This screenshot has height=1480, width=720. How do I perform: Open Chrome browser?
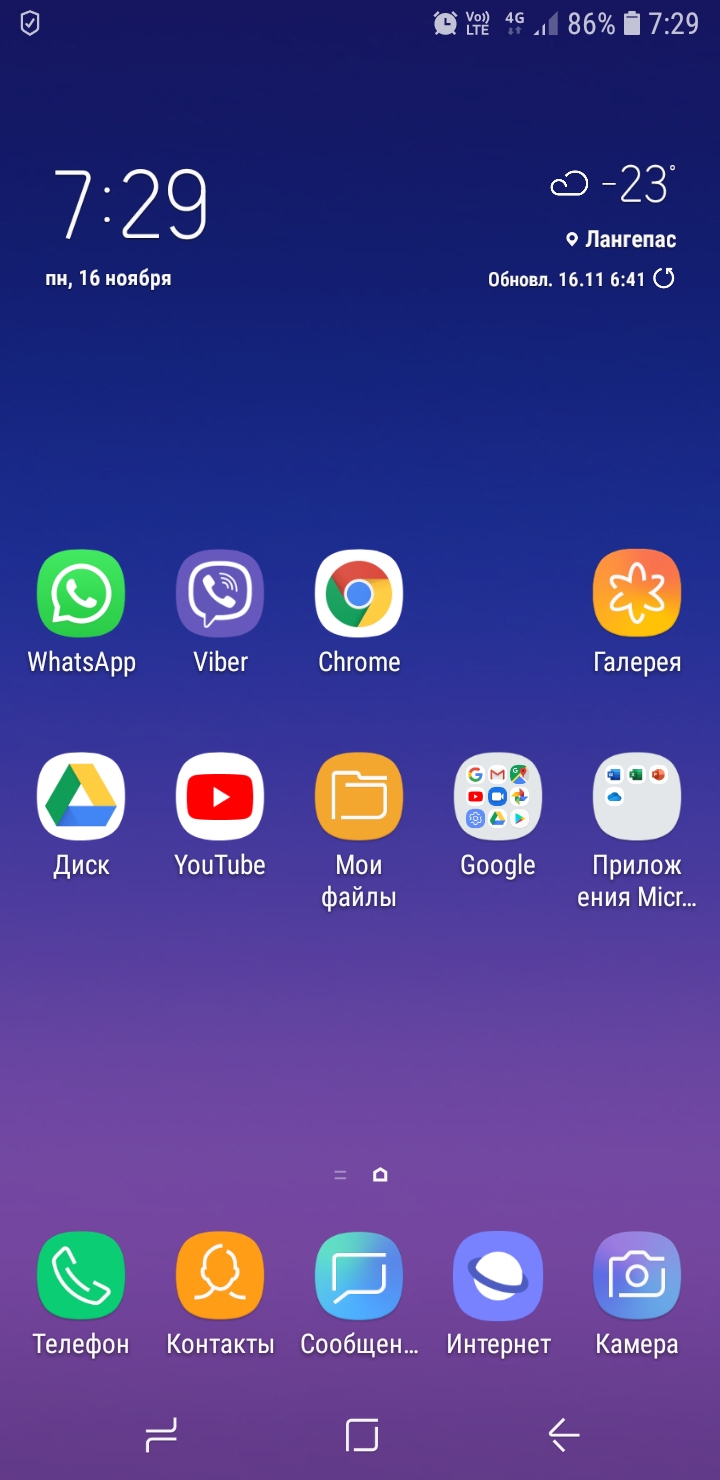point(359,594)
